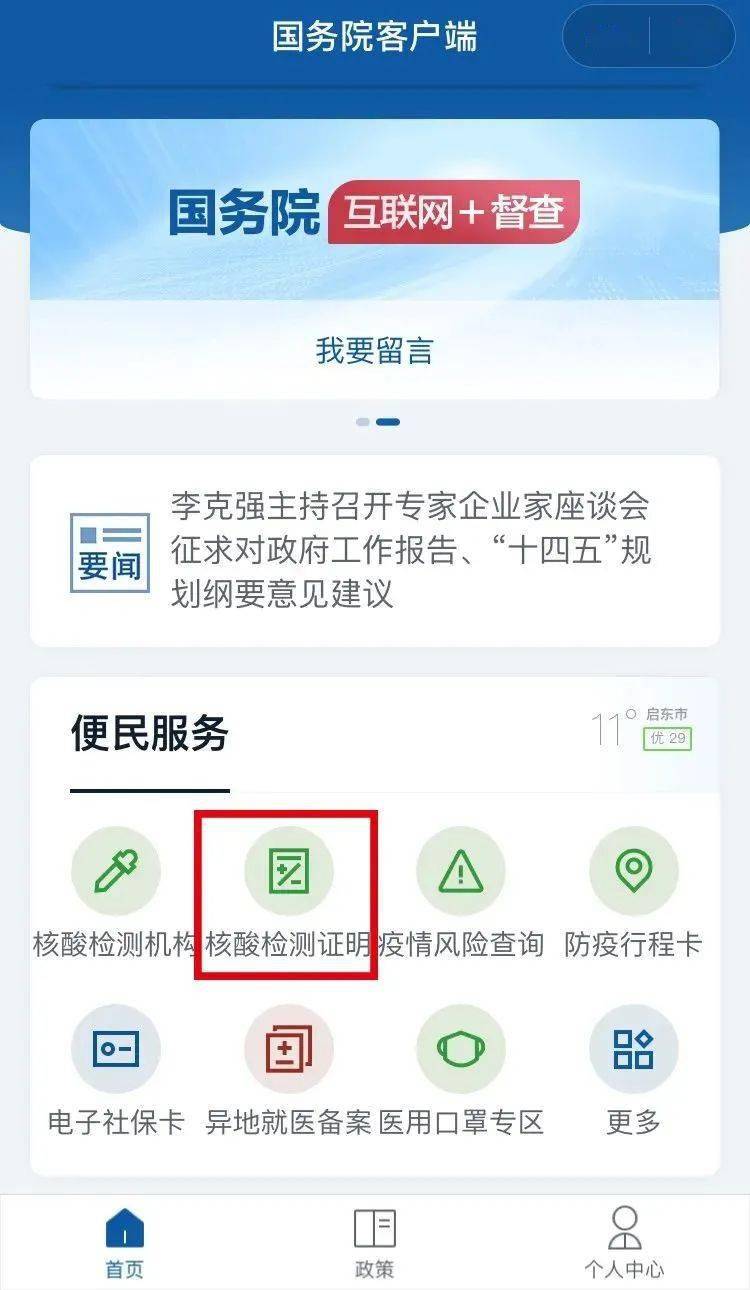Viewport: 750px width, 1290px height.
Task: Go to 个人中心 tab
Action: point(624,1243)
